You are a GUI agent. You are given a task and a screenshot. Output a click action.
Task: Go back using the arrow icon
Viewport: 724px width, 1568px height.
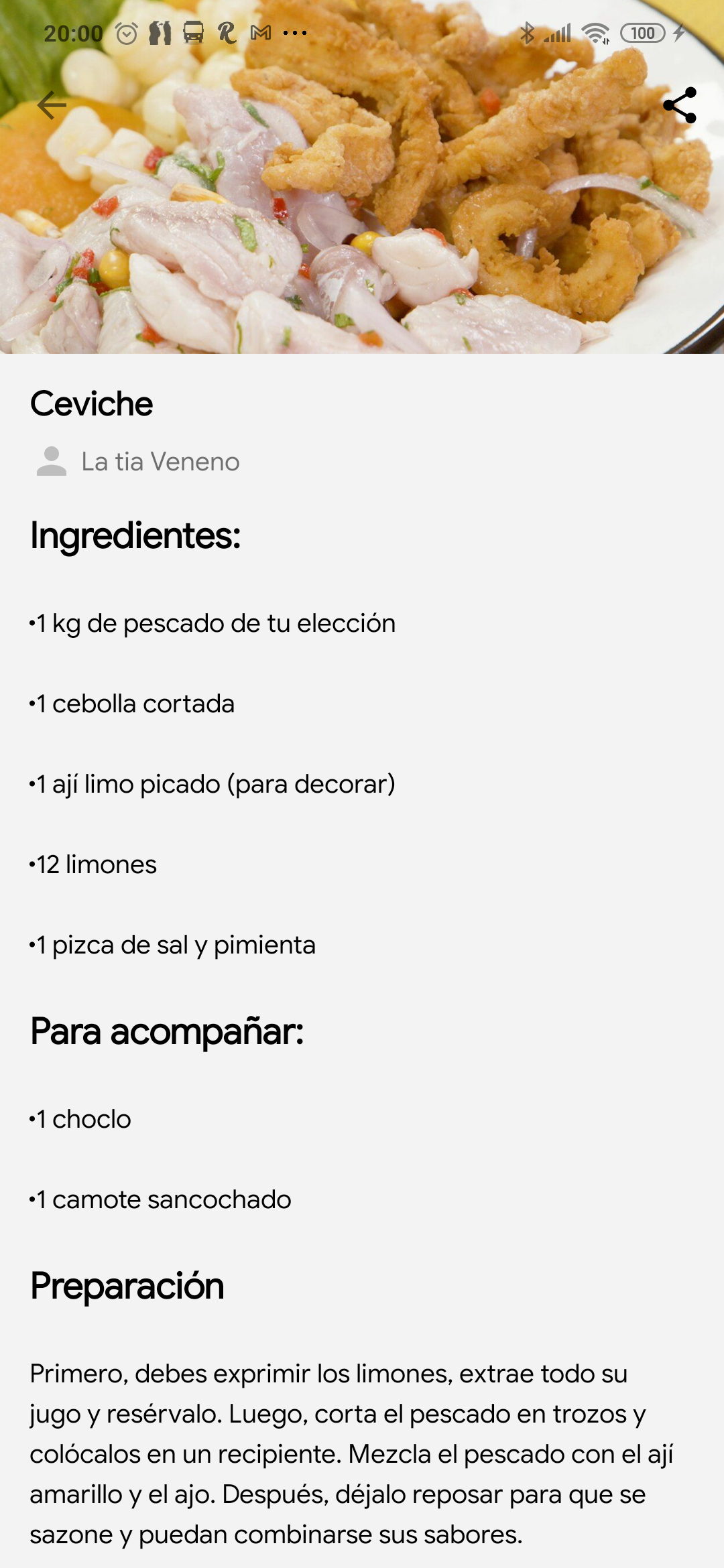coord(52,105)
